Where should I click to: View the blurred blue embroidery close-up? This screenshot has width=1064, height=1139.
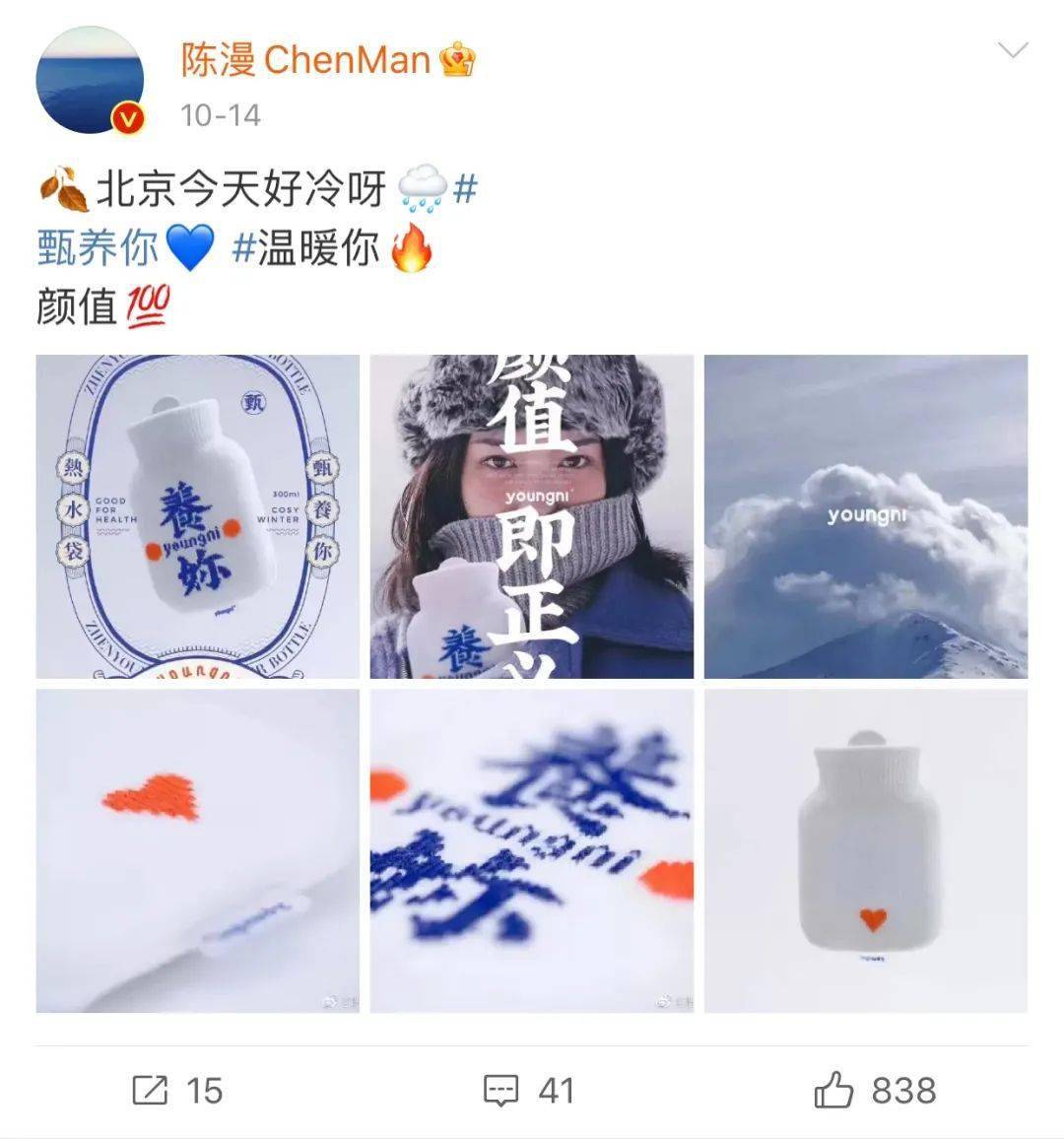(531, 850)
